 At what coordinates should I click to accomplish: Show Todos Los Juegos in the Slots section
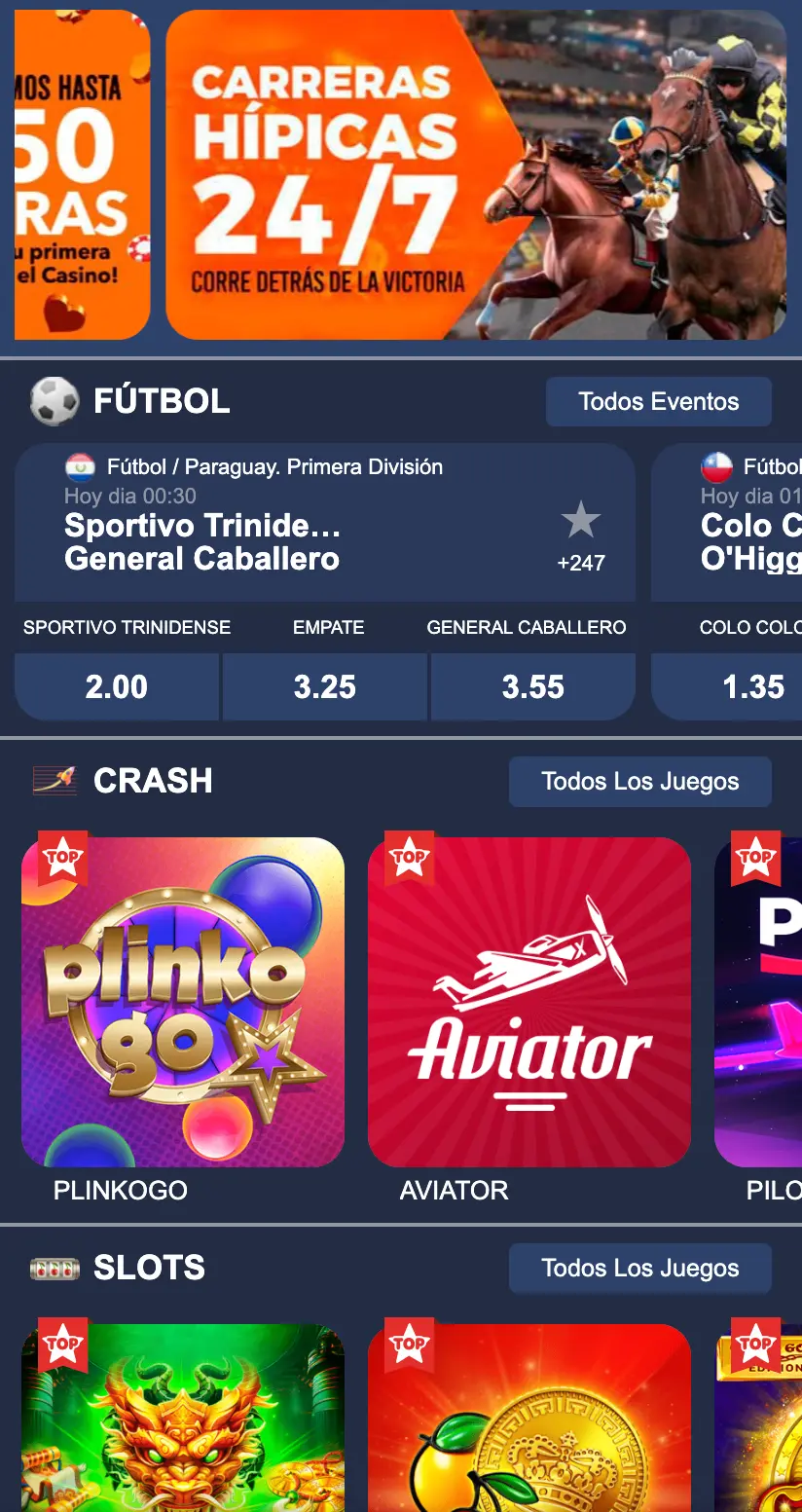coord(640,1269)
